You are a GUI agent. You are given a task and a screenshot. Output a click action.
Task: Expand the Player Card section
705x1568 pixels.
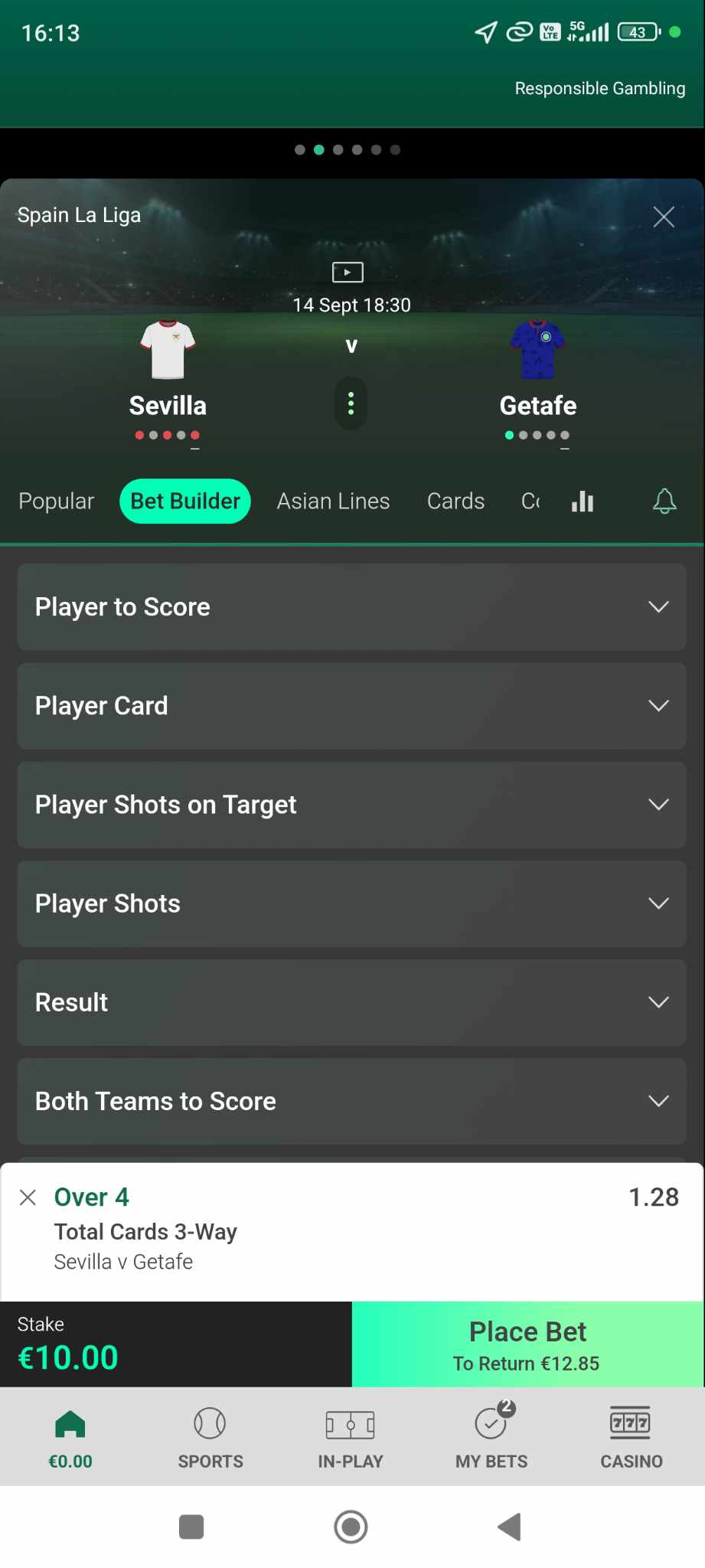[351, 706]
